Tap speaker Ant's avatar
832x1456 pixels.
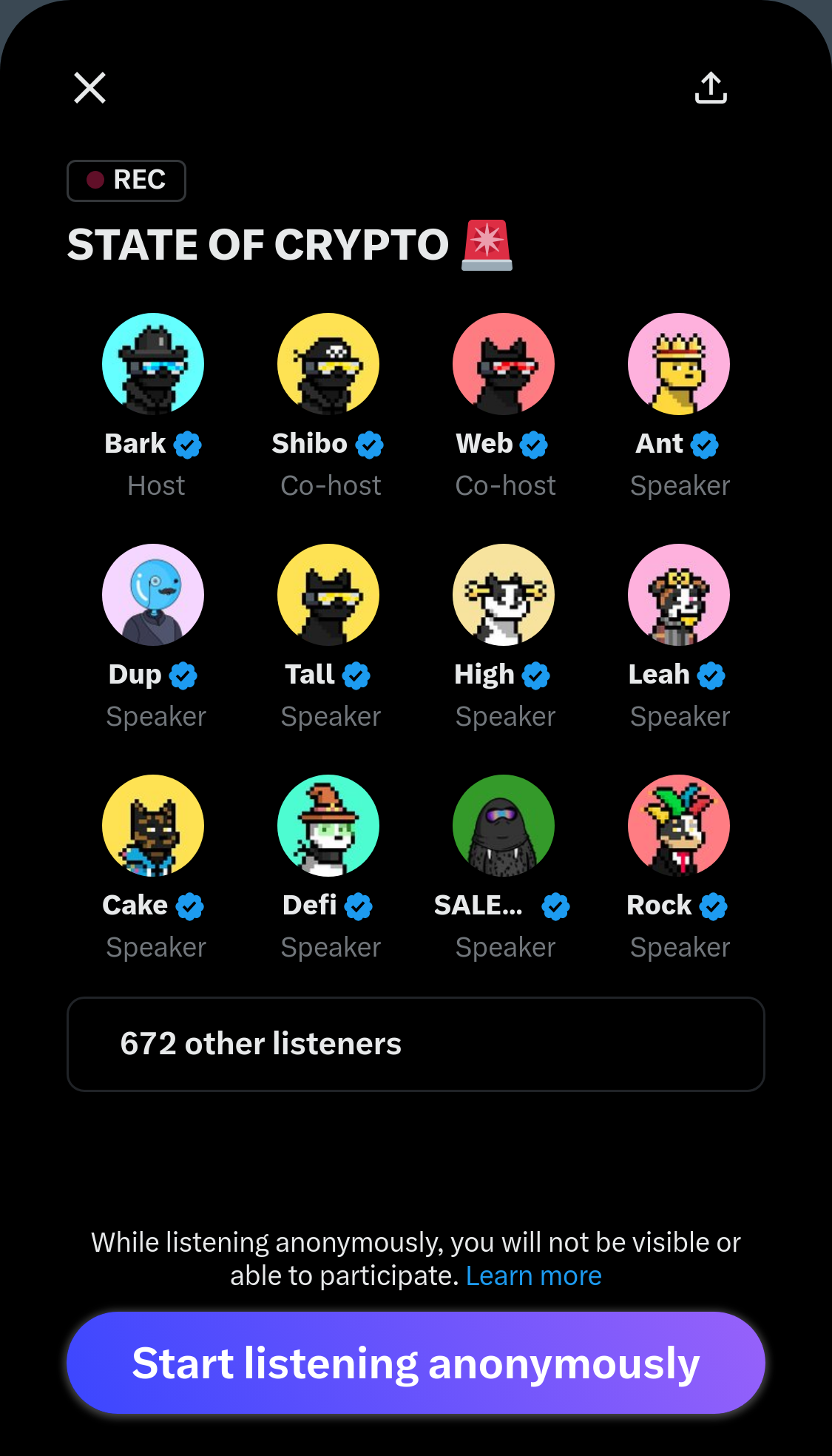pos(679,364)
